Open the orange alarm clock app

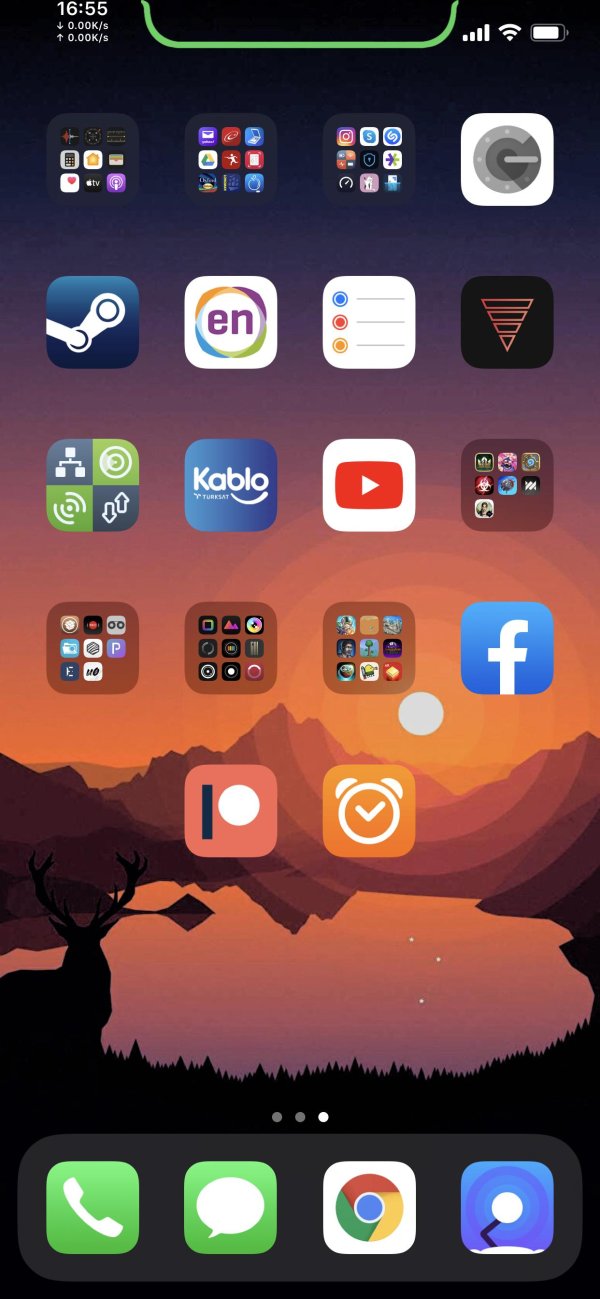[x=369, y=811]
